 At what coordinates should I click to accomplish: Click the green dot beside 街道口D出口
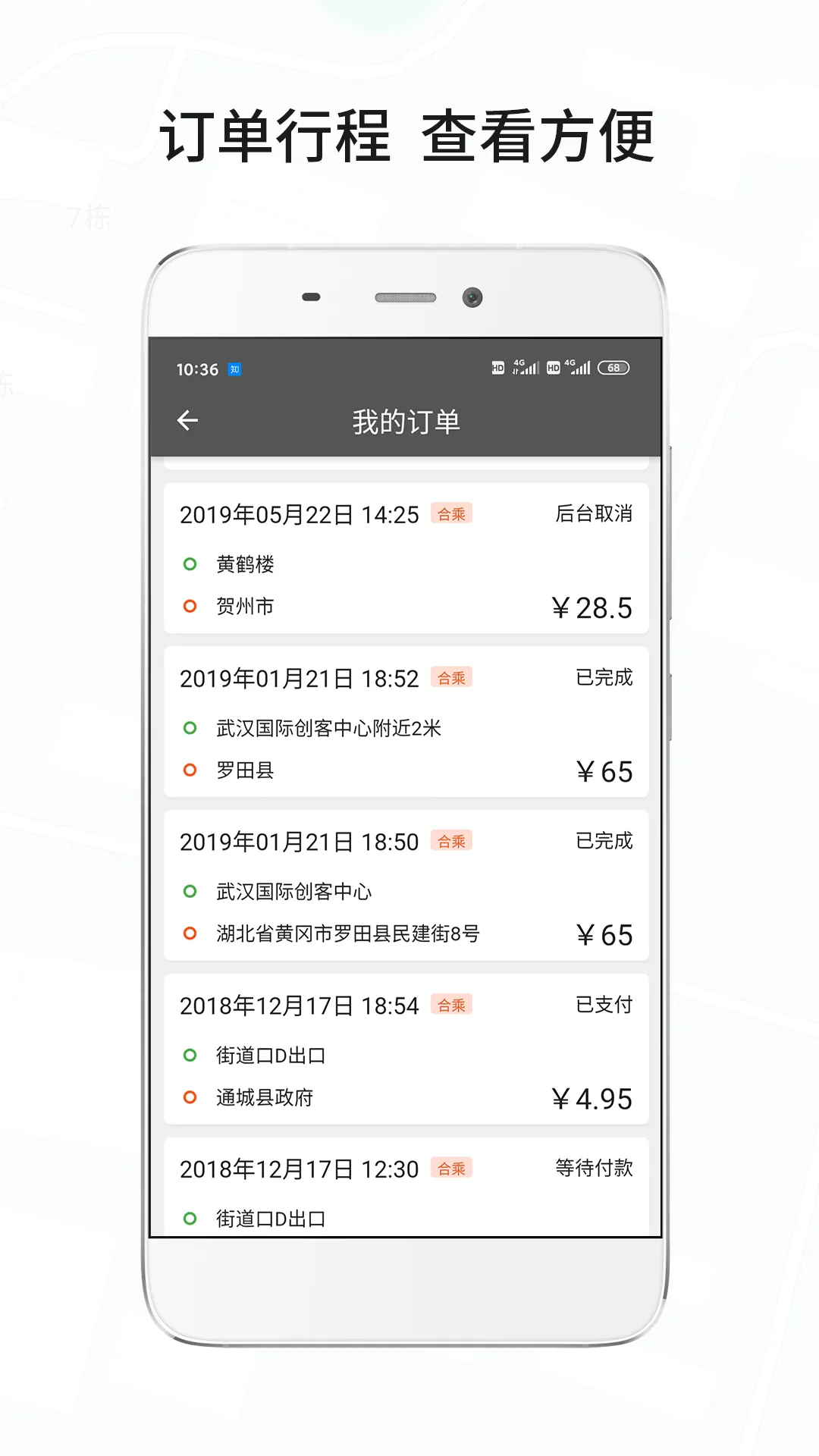point(192,1054)
